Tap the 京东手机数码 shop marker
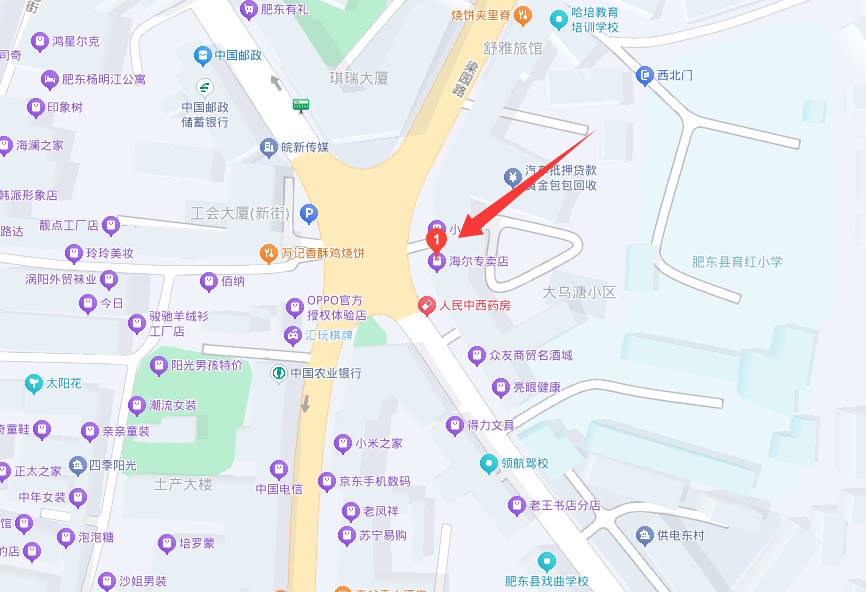 pyautogui.click(x=325, y=480)
